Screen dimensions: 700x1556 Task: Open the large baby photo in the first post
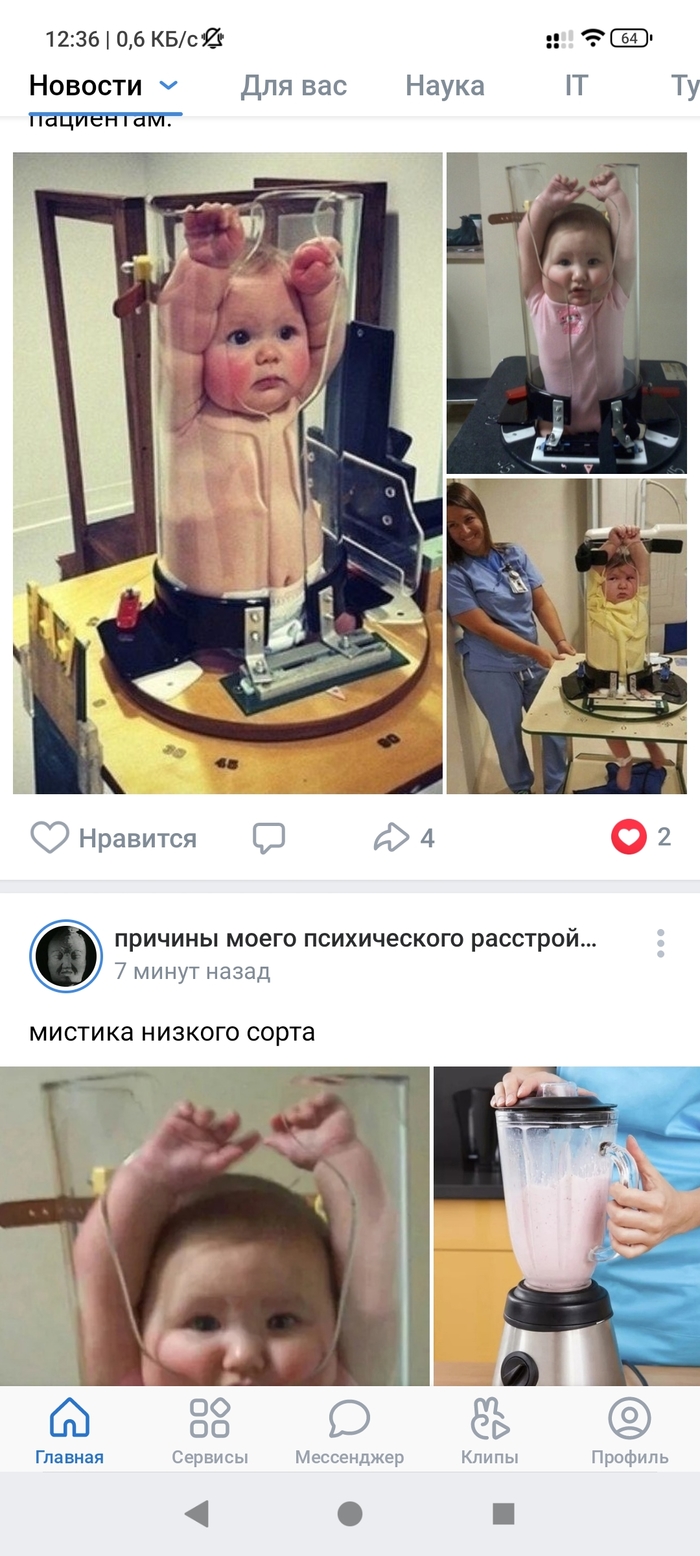(227, 472)
